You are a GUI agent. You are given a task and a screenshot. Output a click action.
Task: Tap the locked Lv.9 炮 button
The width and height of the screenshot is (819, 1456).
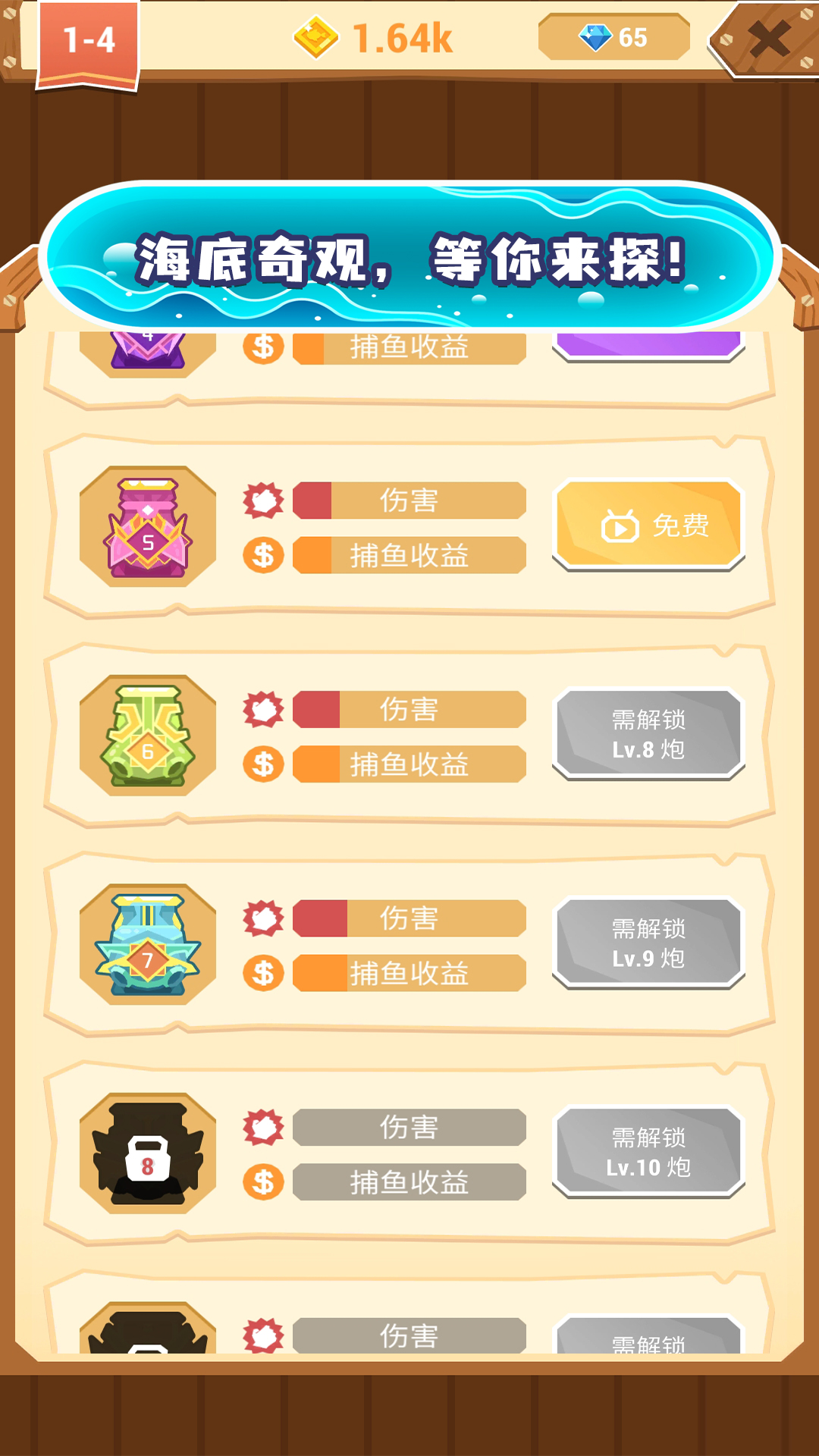(x=648, y=943)
